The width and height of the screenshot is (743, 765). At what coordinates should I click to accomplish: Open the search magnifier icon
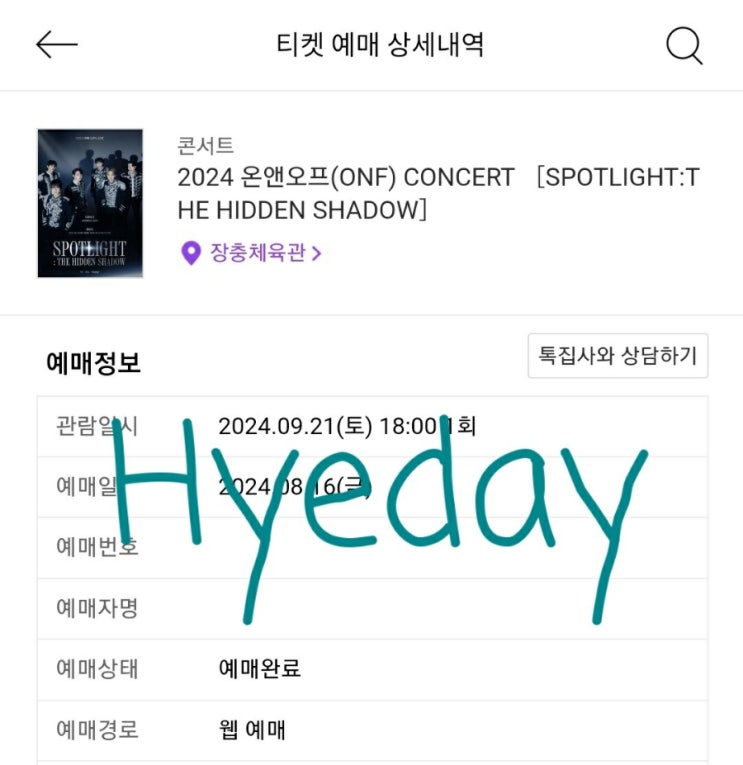[684, 45]
